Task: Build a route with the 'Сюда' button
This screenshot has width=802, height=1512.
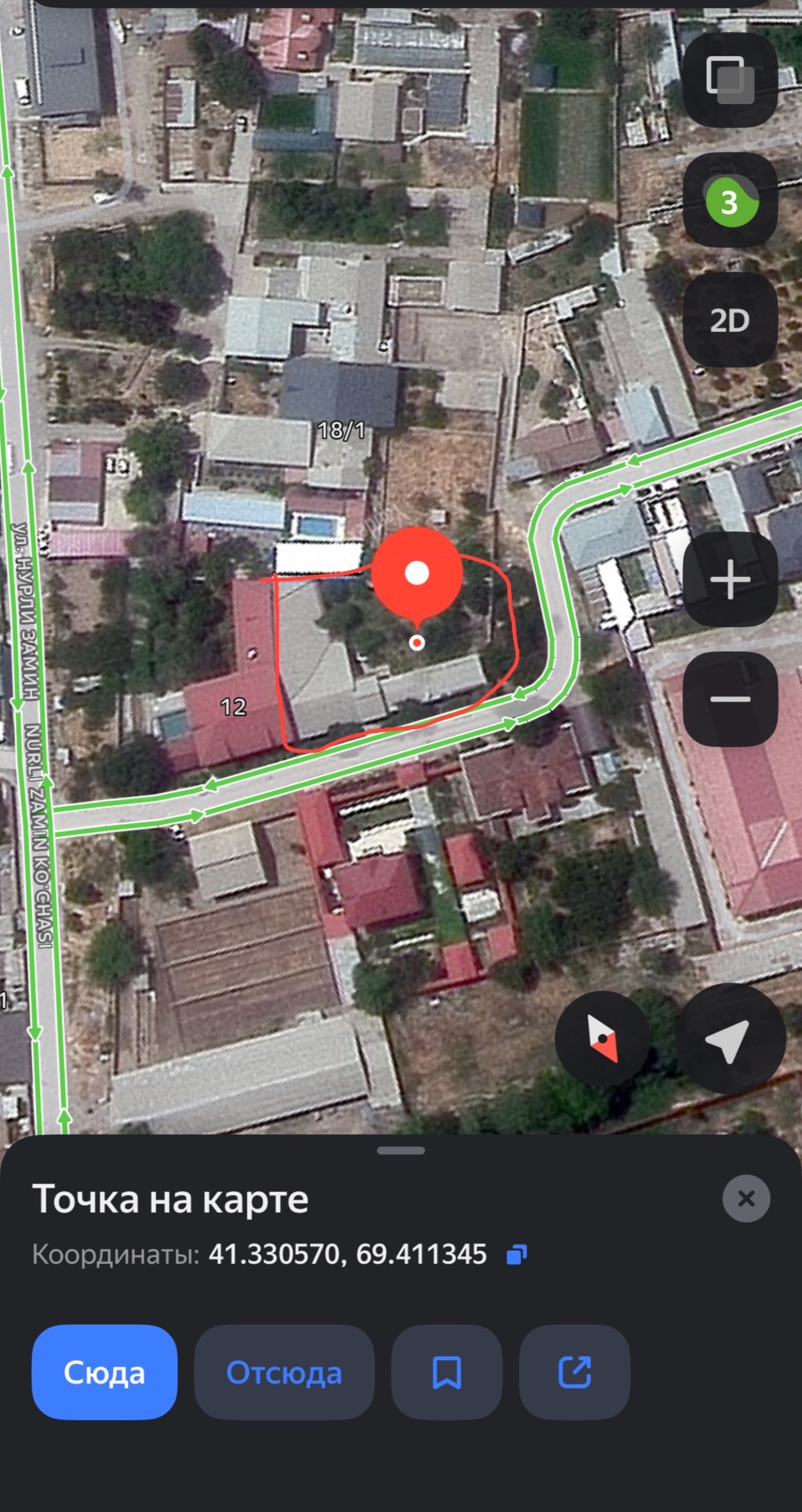Action: [x=104, y=1372]
